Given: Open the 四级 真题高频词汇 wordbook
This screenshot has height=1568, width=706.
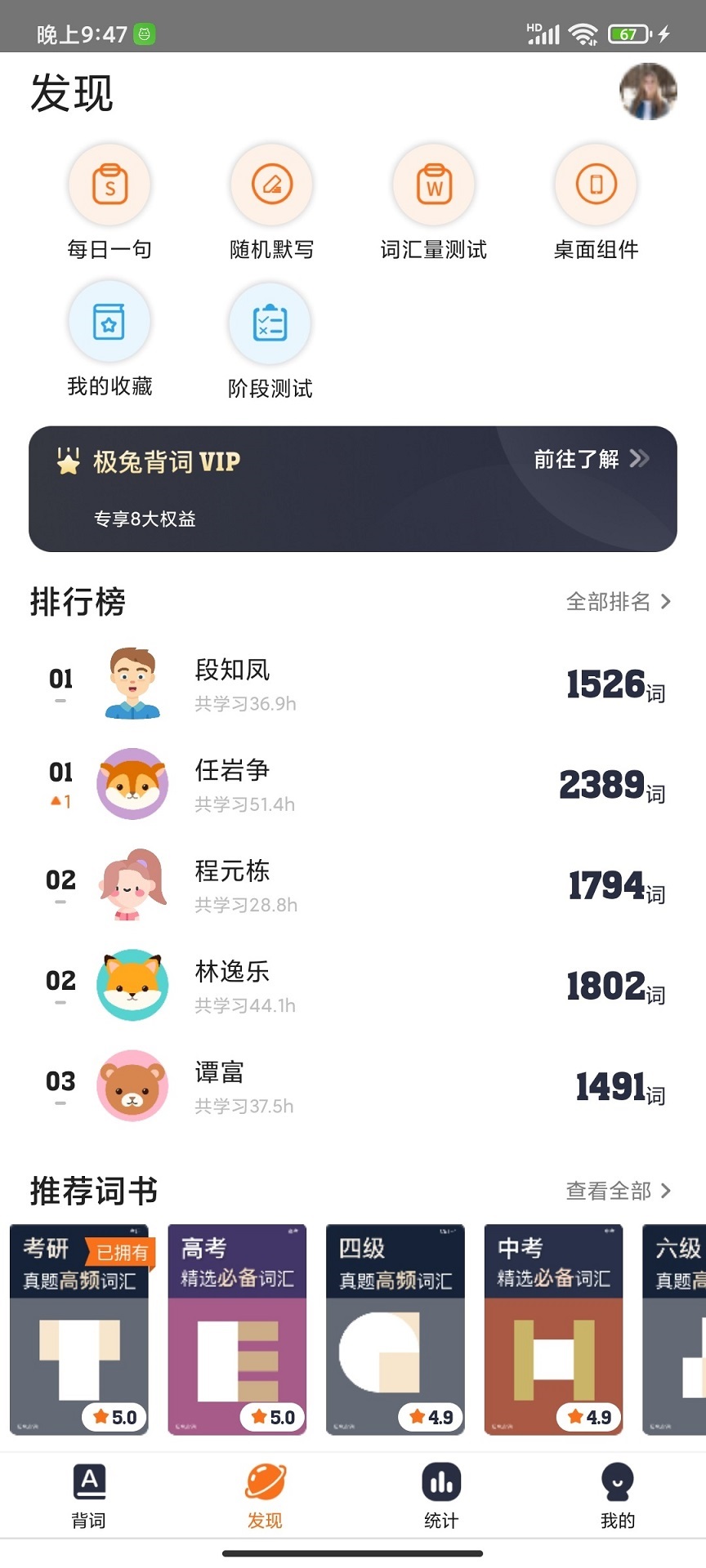Looking at the screenshot, I should pyautogui.click(x=395, y=1329).
